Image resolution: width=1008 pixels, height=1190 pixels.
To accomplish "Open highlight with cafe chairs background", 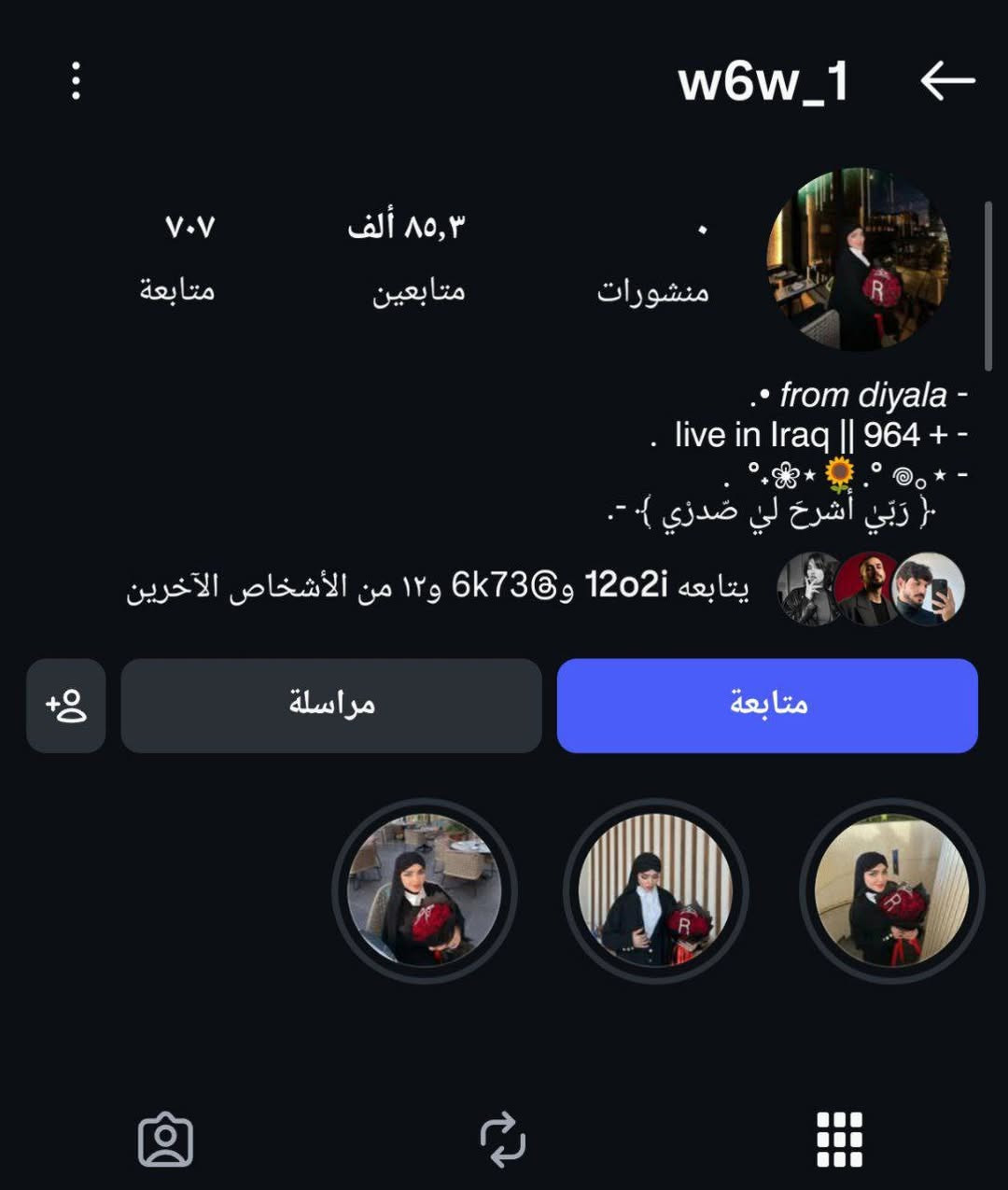I will point(425,889).
